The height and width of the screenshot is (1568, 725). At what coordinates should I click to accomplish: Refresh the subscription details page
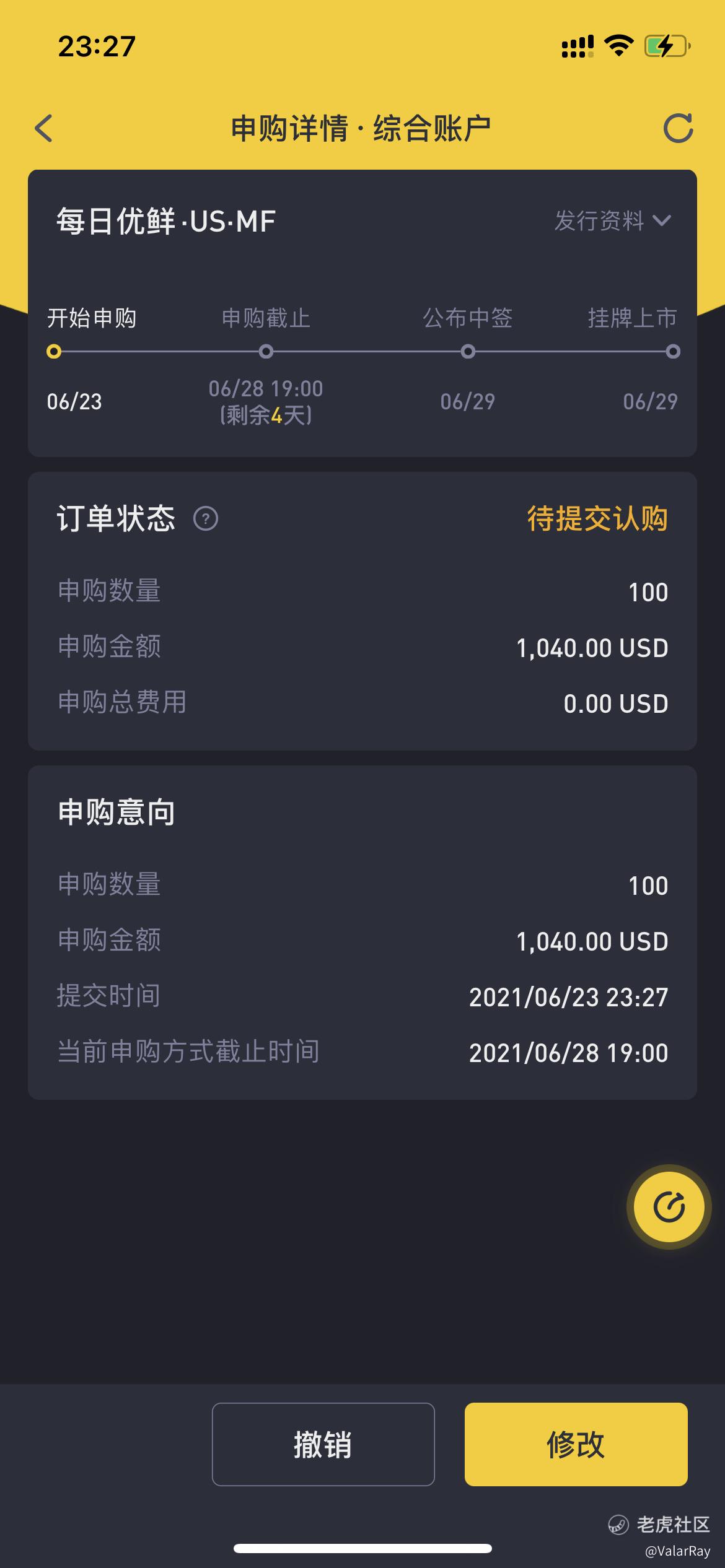pos(678,129)
